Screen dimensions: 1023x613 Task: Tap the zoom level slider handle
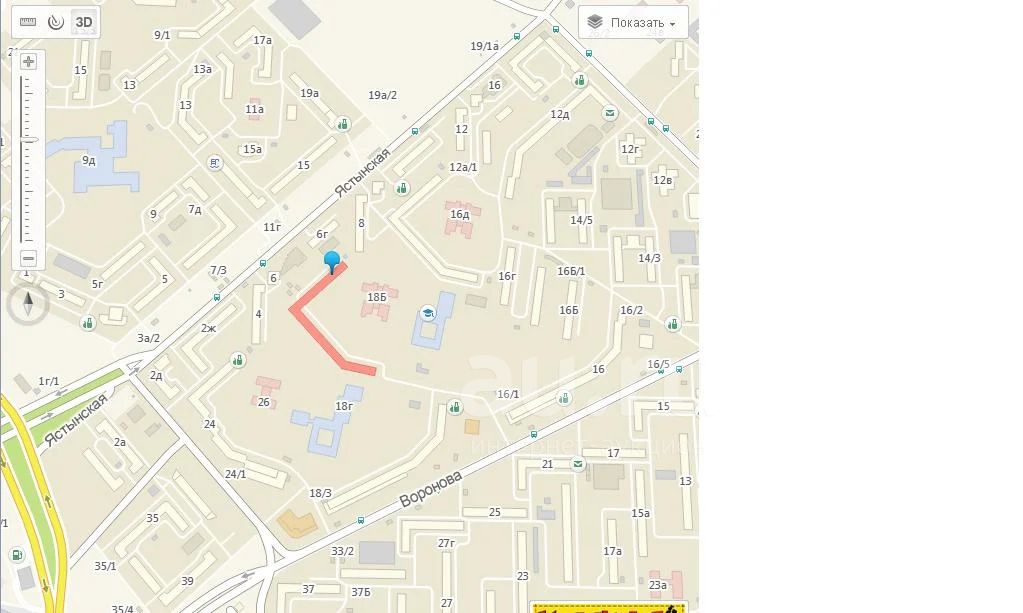(x=29, y=139)
